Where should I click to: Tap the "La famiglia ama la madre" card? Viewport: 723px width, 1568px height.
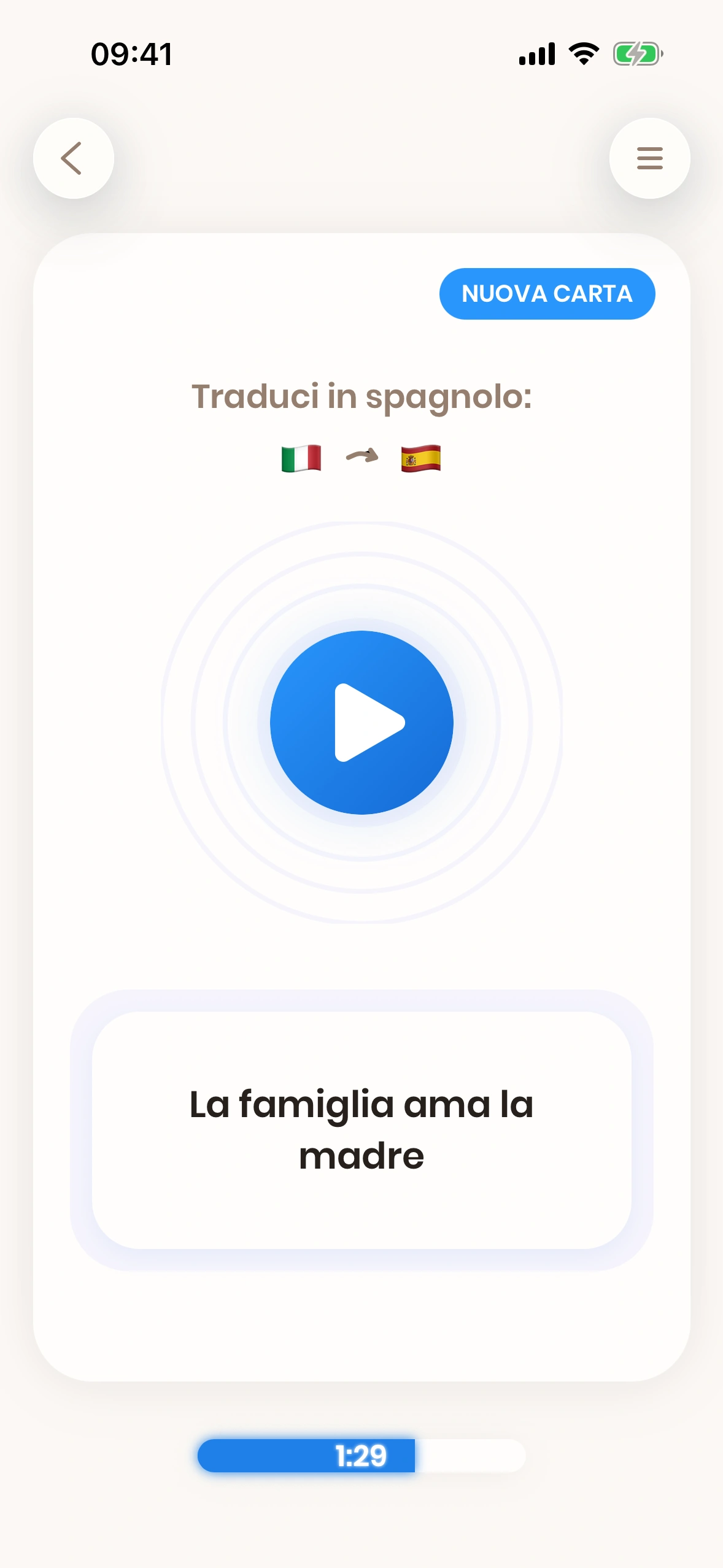361,1130
